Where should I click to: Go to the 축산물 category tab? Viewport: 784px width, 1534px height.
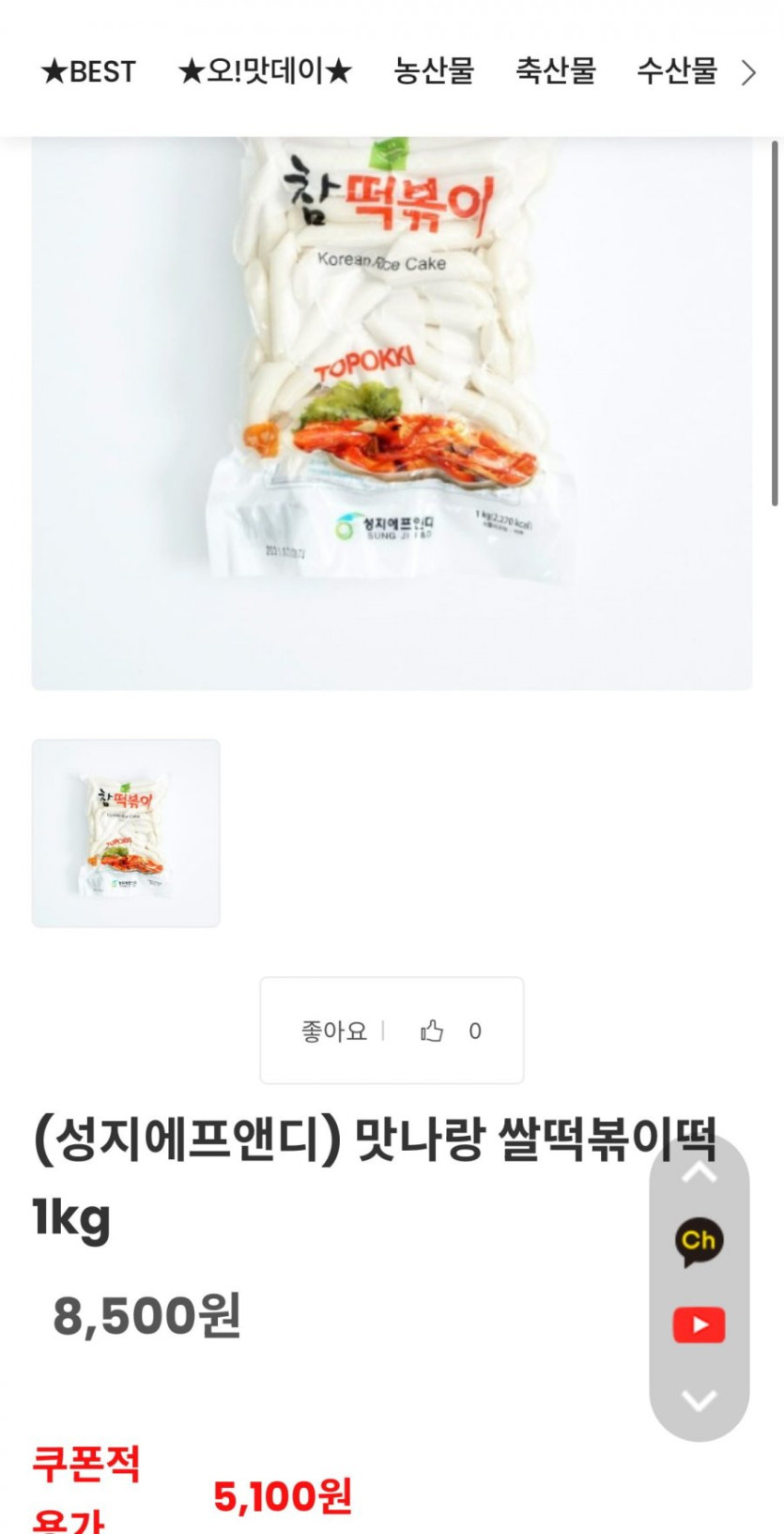pos(555,71)
